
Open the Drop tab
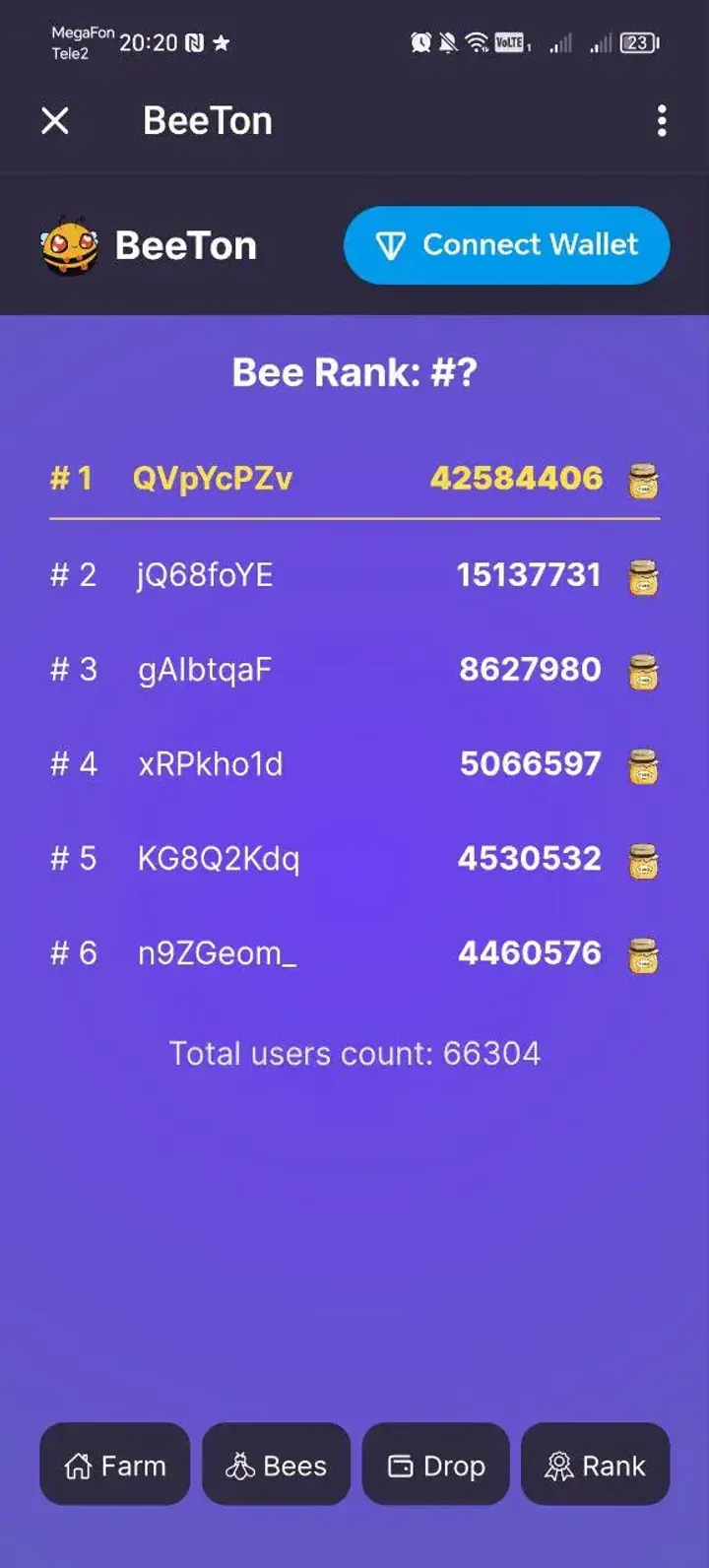436,1465
